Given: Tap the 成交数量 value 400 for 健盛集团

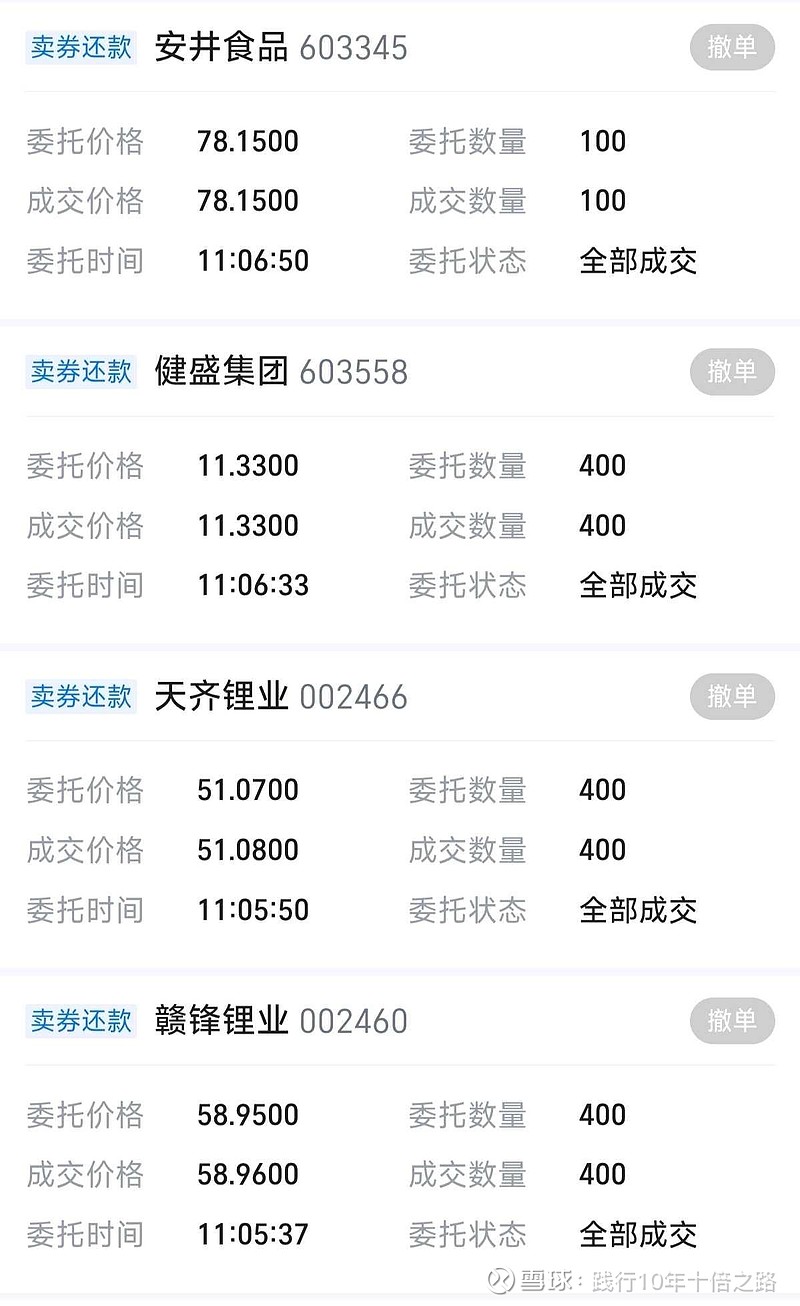Looking at the screenshot, I should click(x=602, y=525).
